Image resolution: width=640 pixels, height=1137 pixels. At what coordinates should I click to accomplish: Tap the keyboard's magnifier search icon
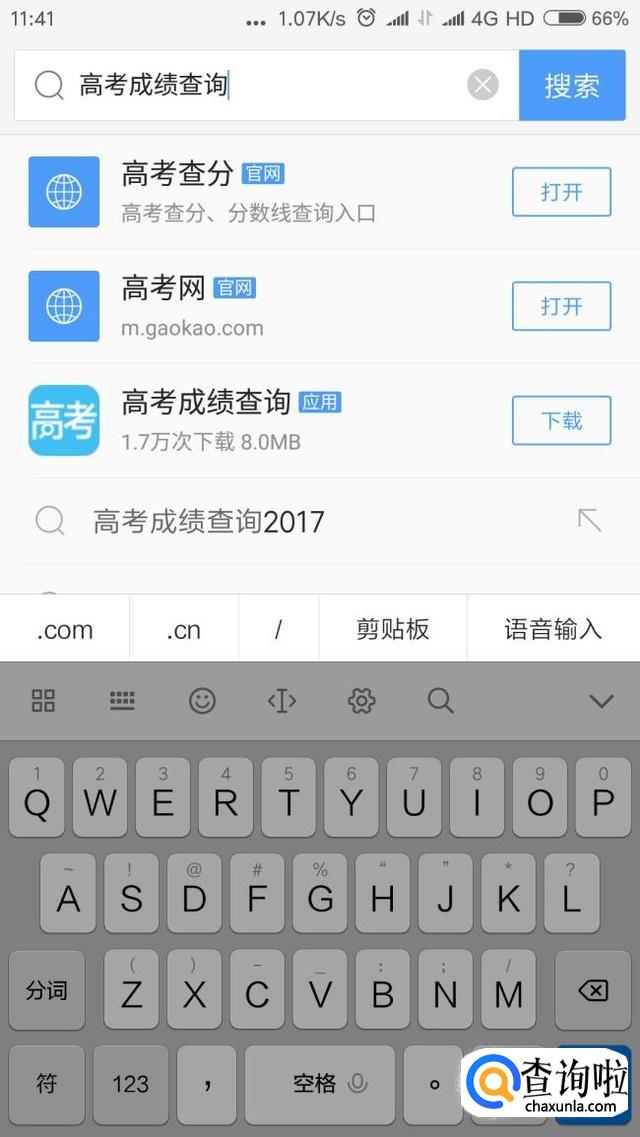click(441, 701)
